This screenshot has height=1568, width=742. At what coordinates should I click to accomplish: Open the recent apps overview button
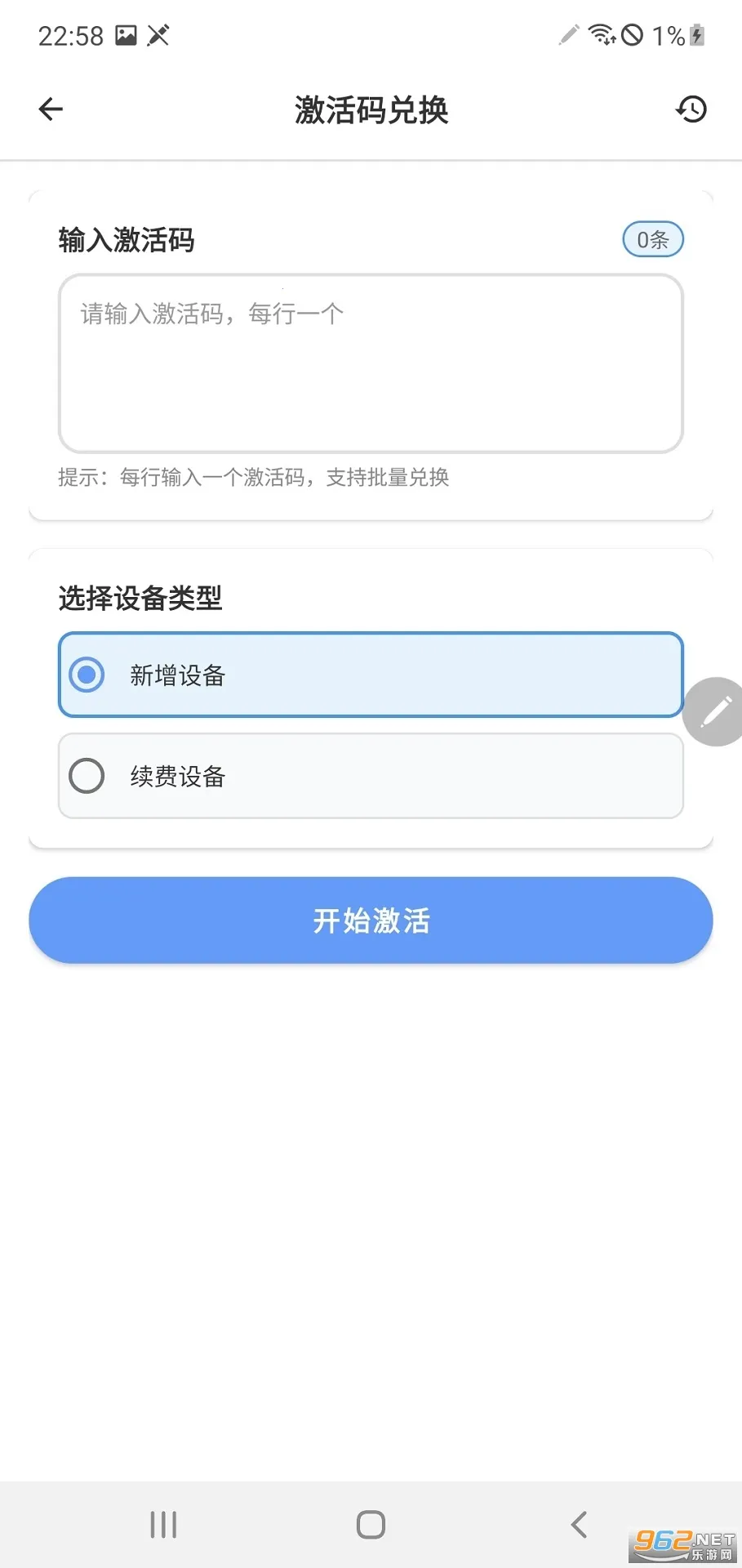pyautogui.click(x=163, y=1523)
